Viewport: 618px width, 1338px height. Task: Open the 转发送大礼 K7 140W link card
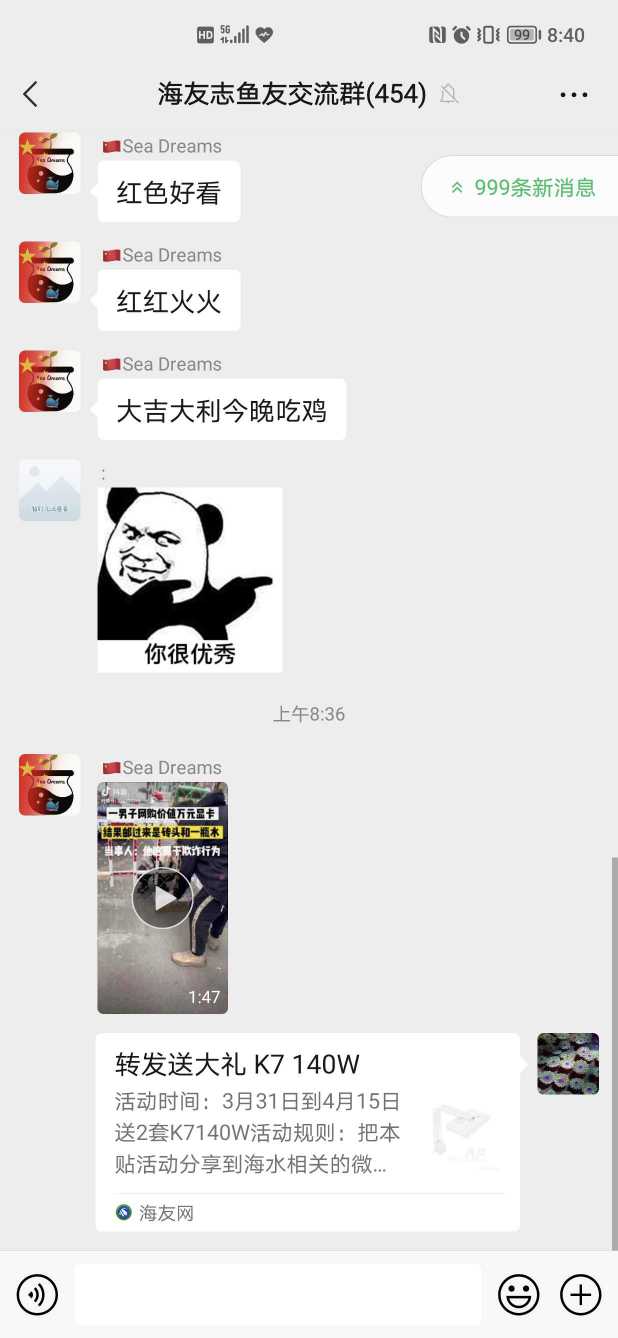tap(307, 1131)
